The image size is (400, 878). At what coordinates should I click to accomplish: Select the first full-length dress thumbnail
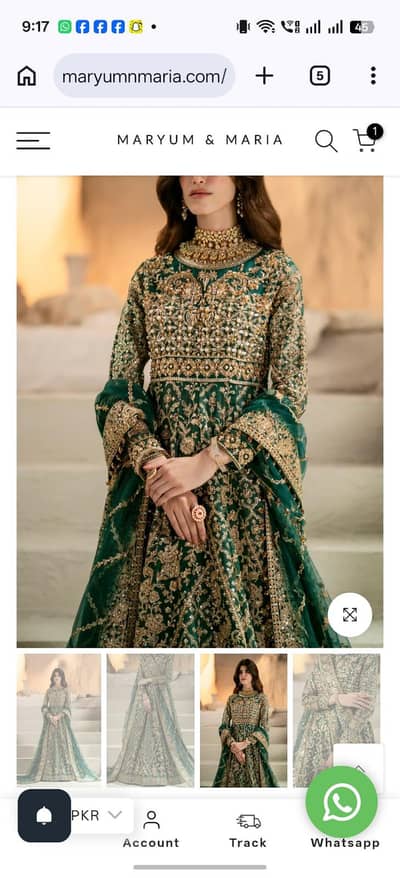click(59, 720)
